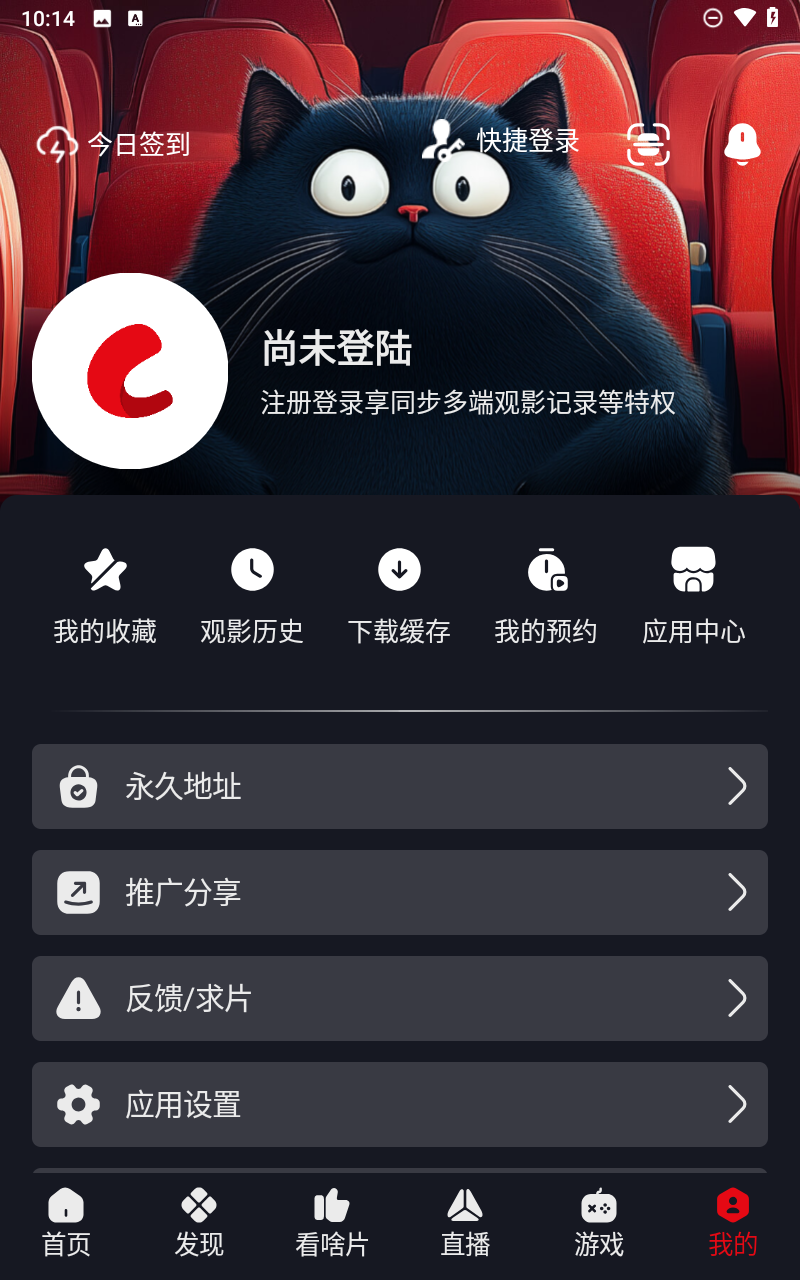Select the 游戏 tab

599,1222
